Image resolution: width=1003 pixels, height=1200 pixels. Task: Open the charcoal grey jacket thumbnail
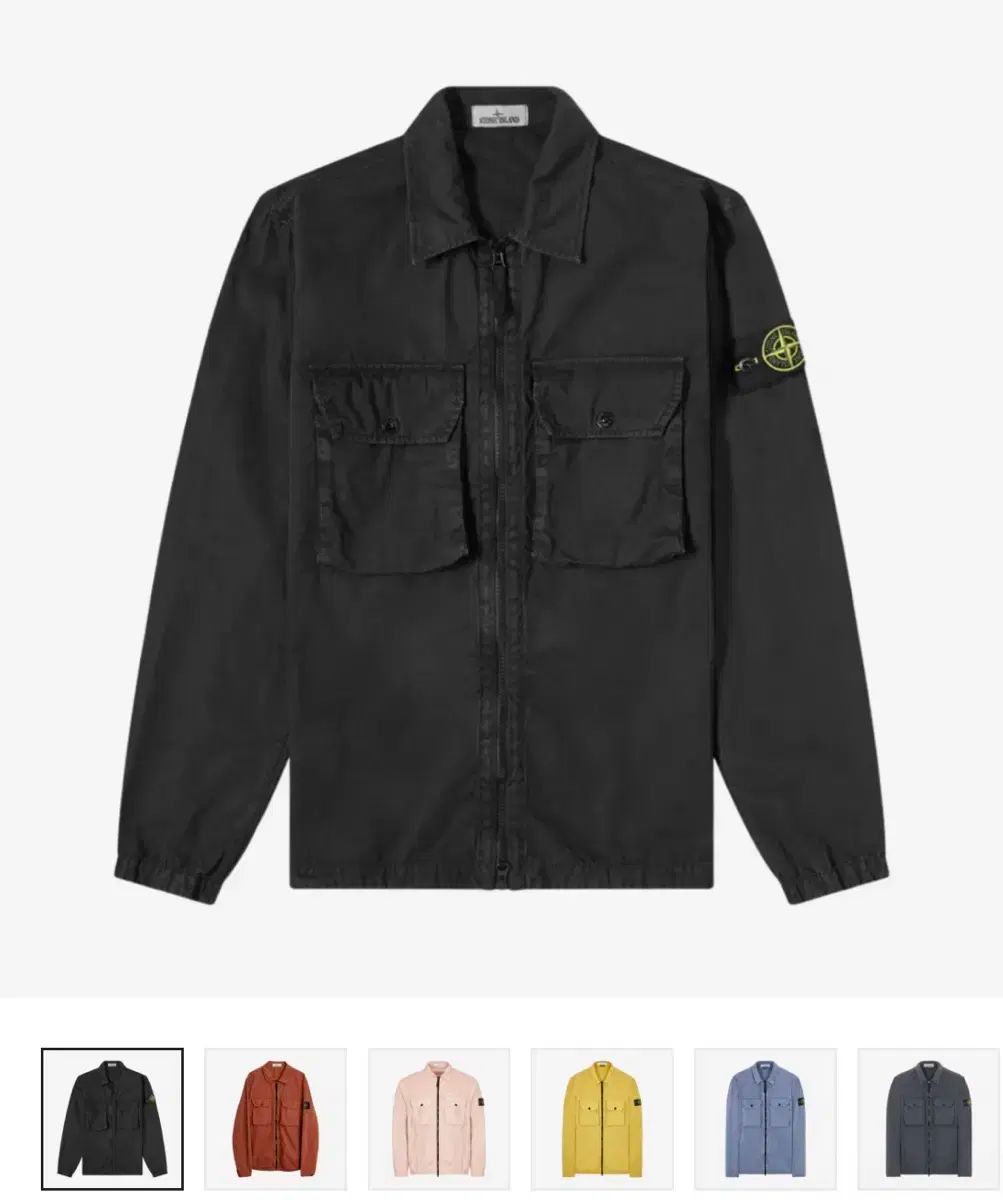point(928,1118)
